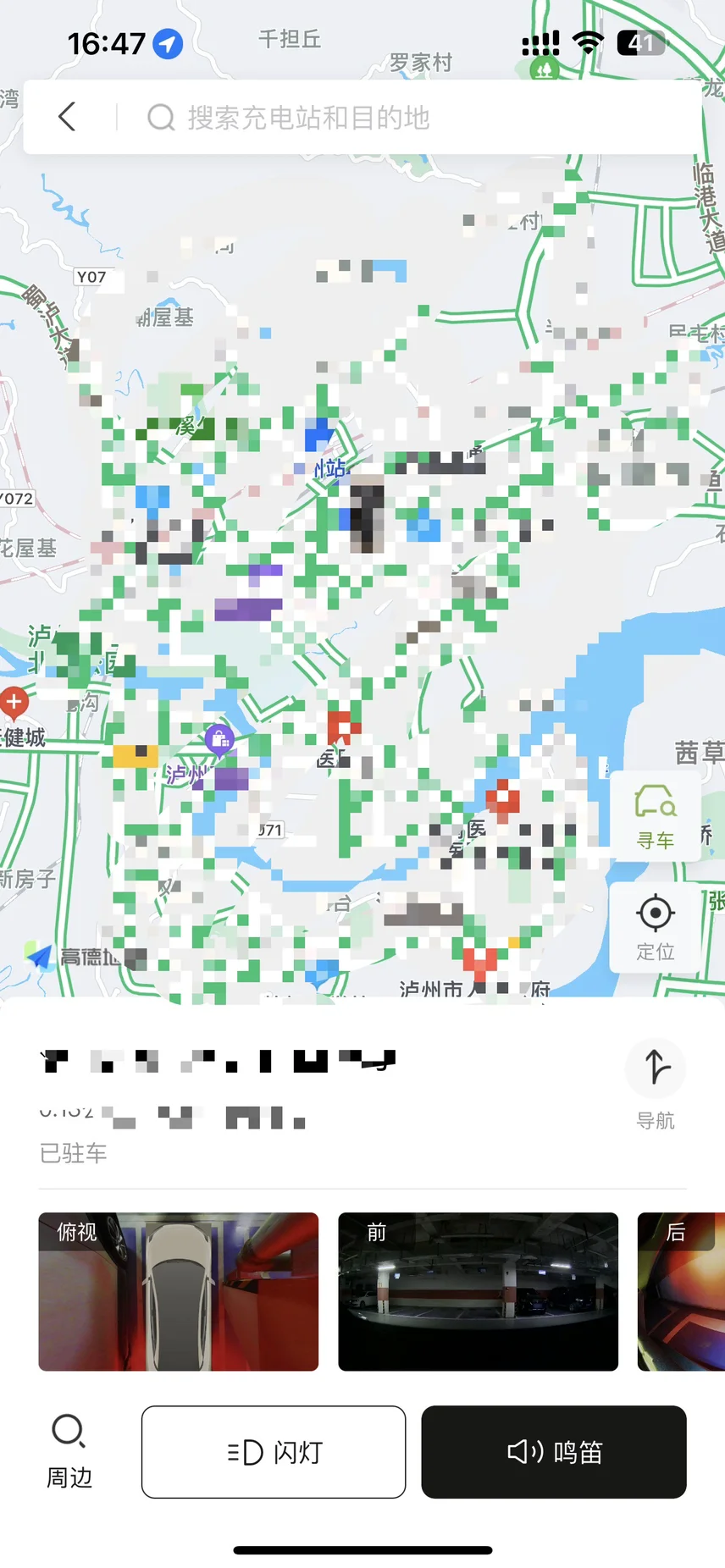
Task: Go back using the arrow
Action: tap(68, 117)
